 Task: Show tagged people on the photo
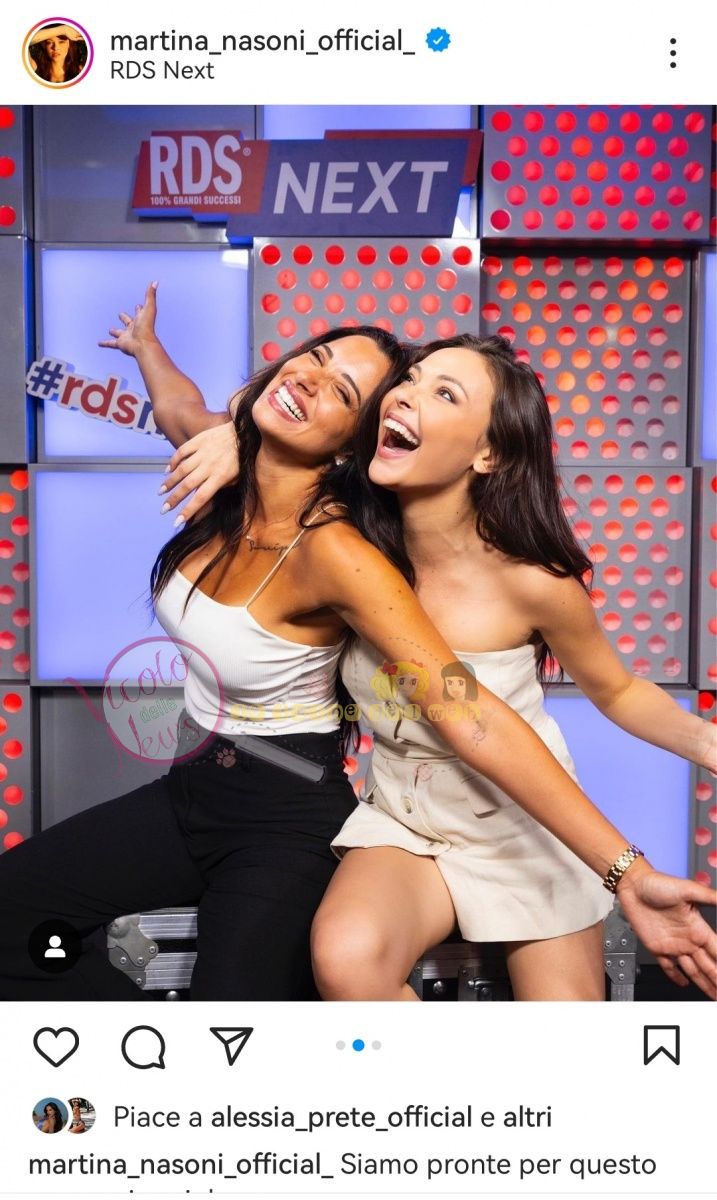[x=54, y=946]
